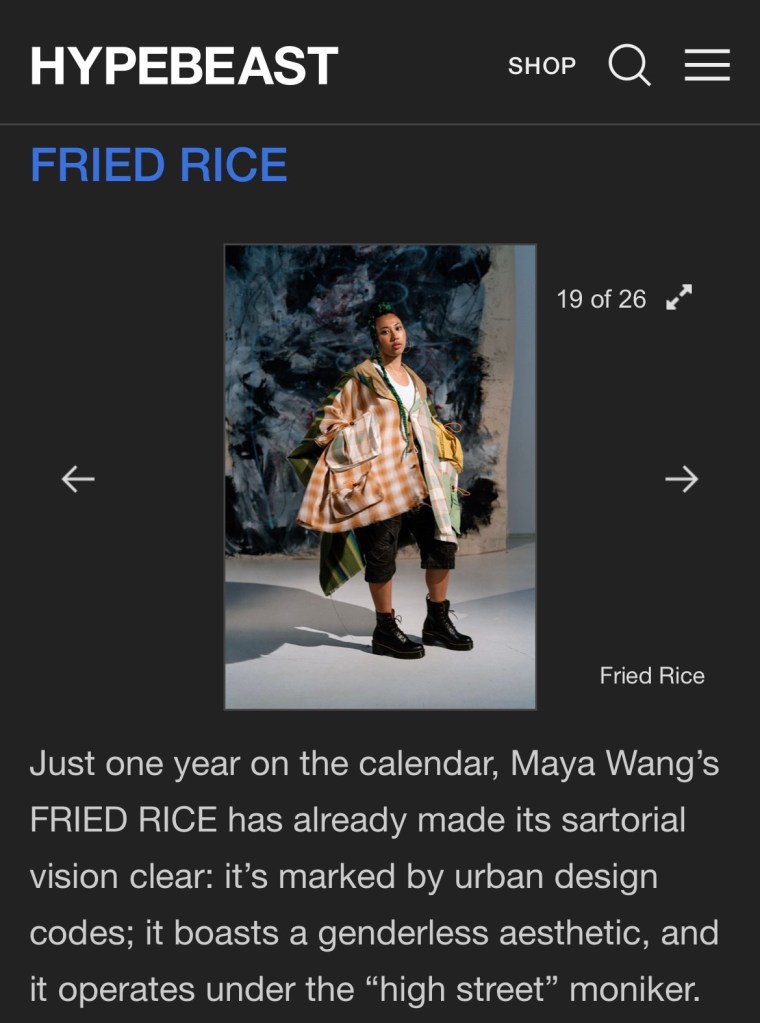Open the FRIED RICE heading link
Screen dimensions: 760x1023
click(x=159, y=165)
